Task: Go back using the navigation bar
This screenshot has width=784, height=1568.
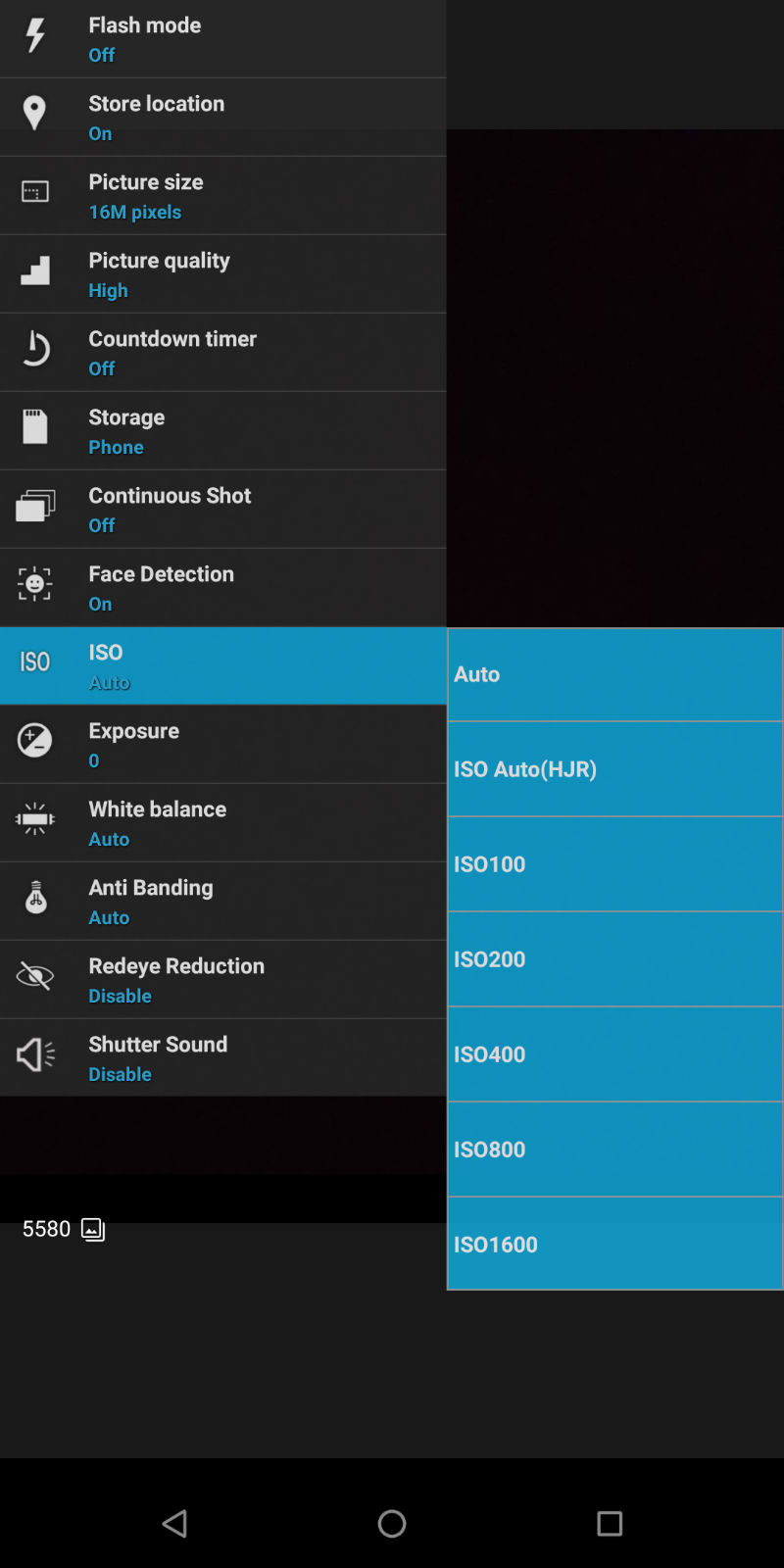Action: pos(174,1523)
